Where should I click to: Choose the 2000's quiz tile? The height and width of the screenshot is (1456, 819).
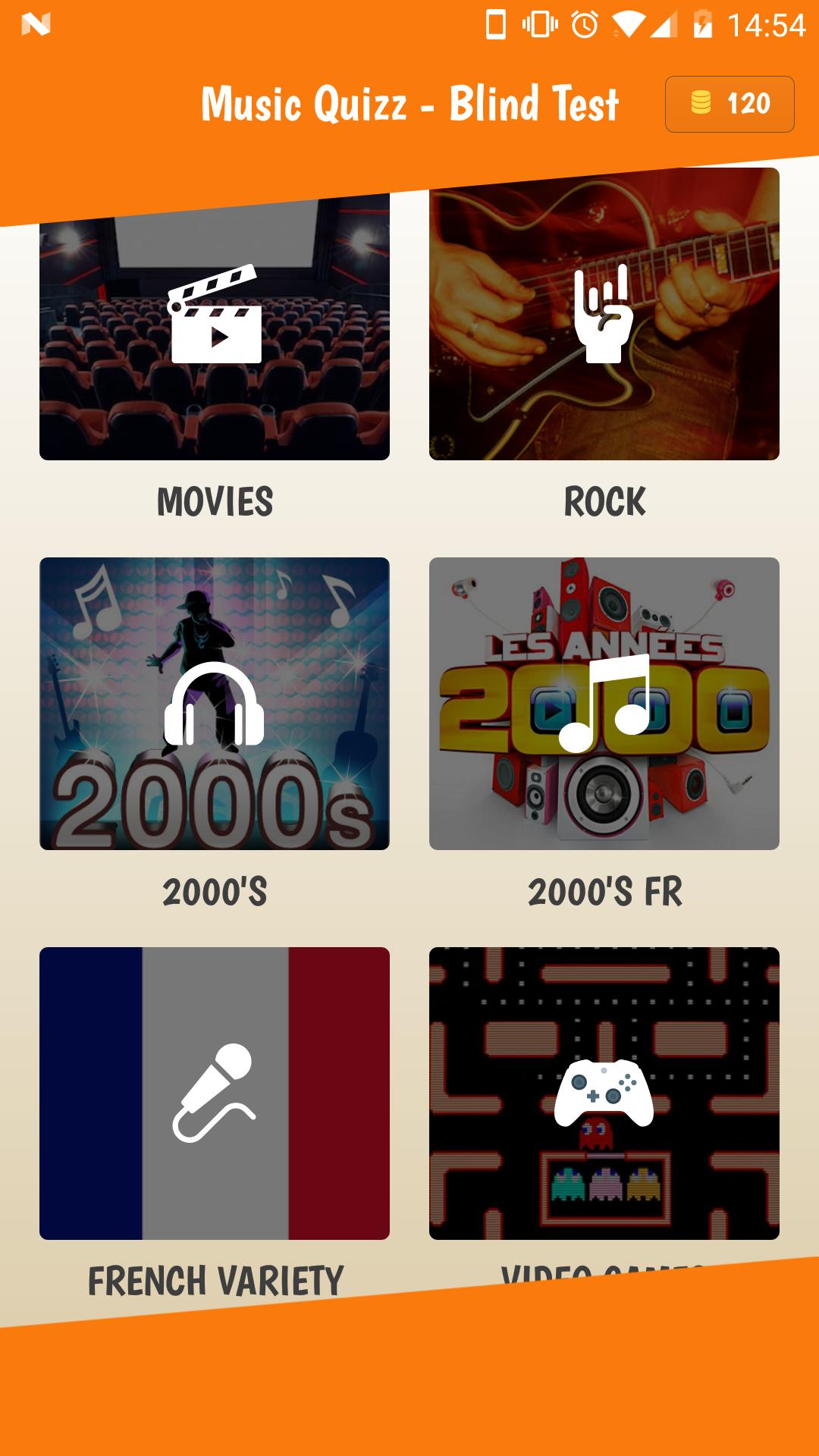pos(215,704)
